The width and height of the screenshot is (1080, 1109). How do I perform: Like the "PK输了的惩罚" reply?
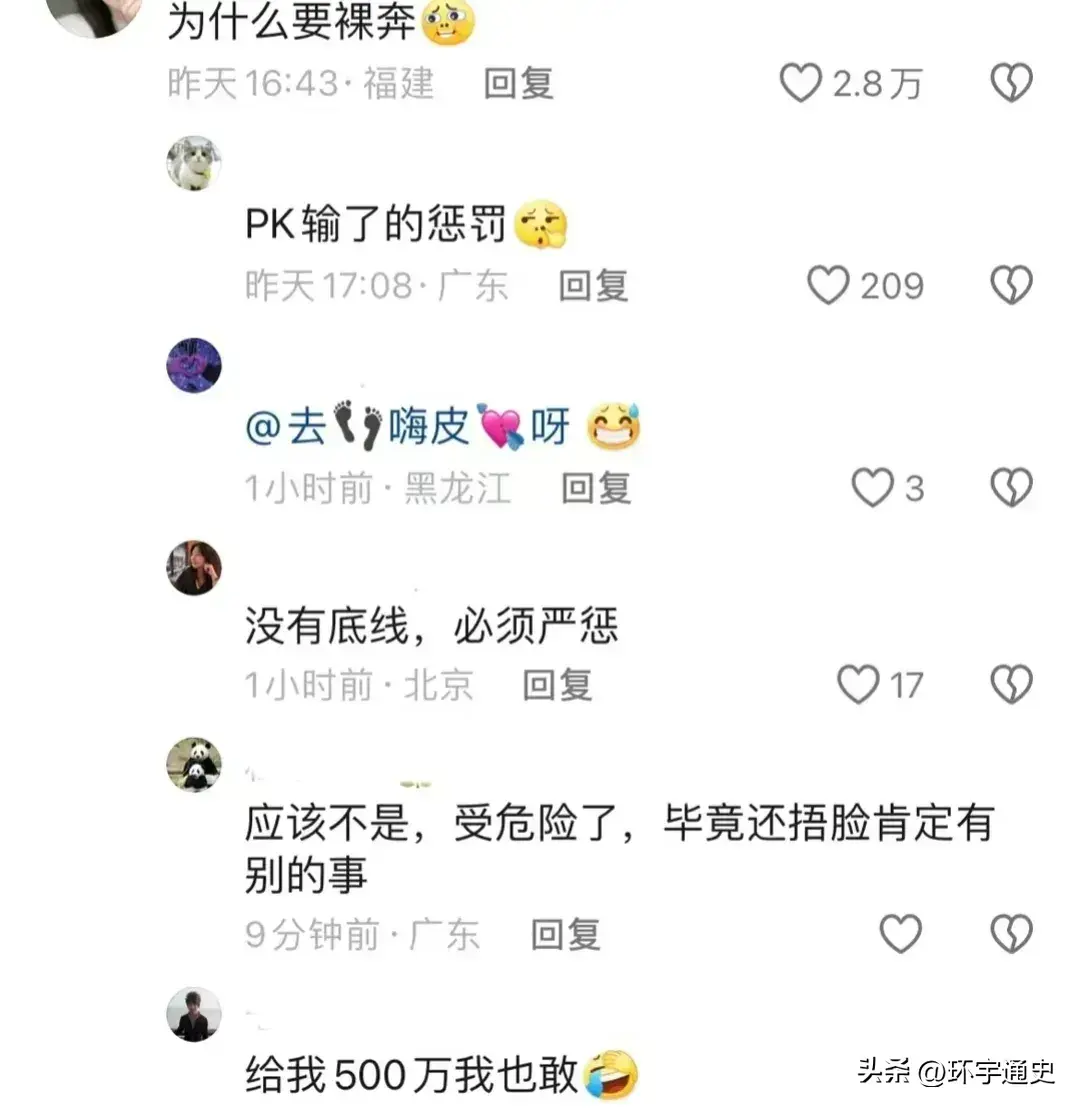829,286
